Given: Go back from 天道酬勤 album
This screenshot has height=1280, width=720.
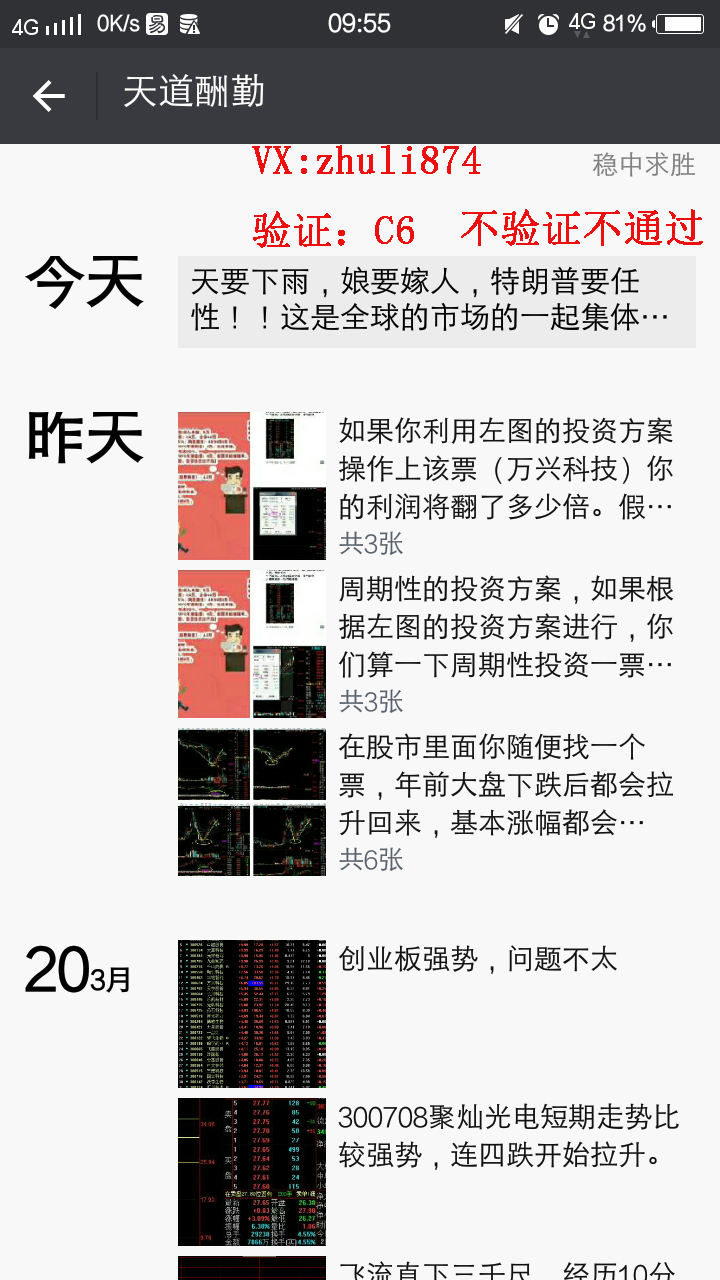Looking at the screenshot, I should pyautogui.click(x=48, y=96).
